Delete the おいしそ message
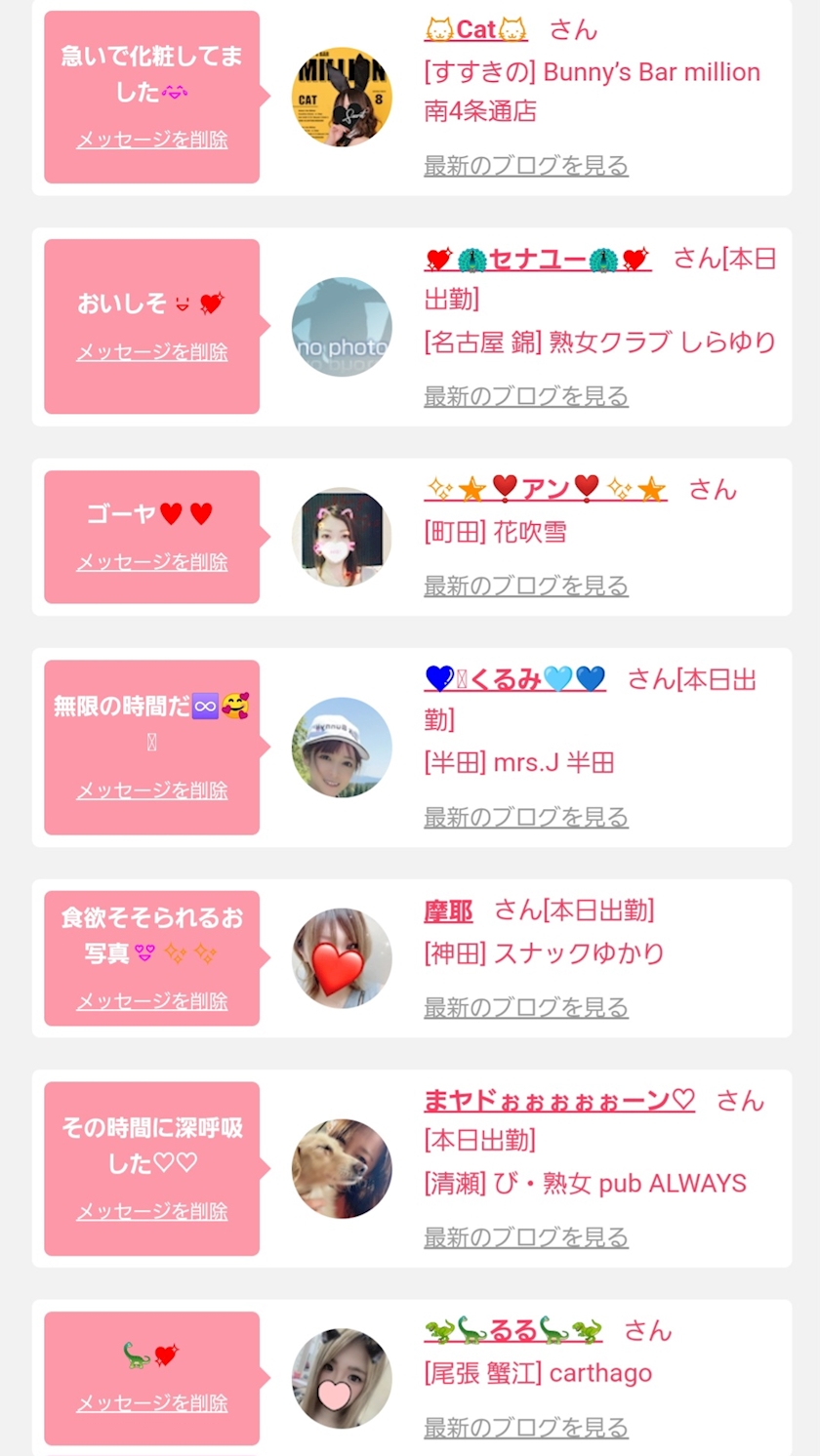Viewport: 820px width, 1456px height. (152, 351)
